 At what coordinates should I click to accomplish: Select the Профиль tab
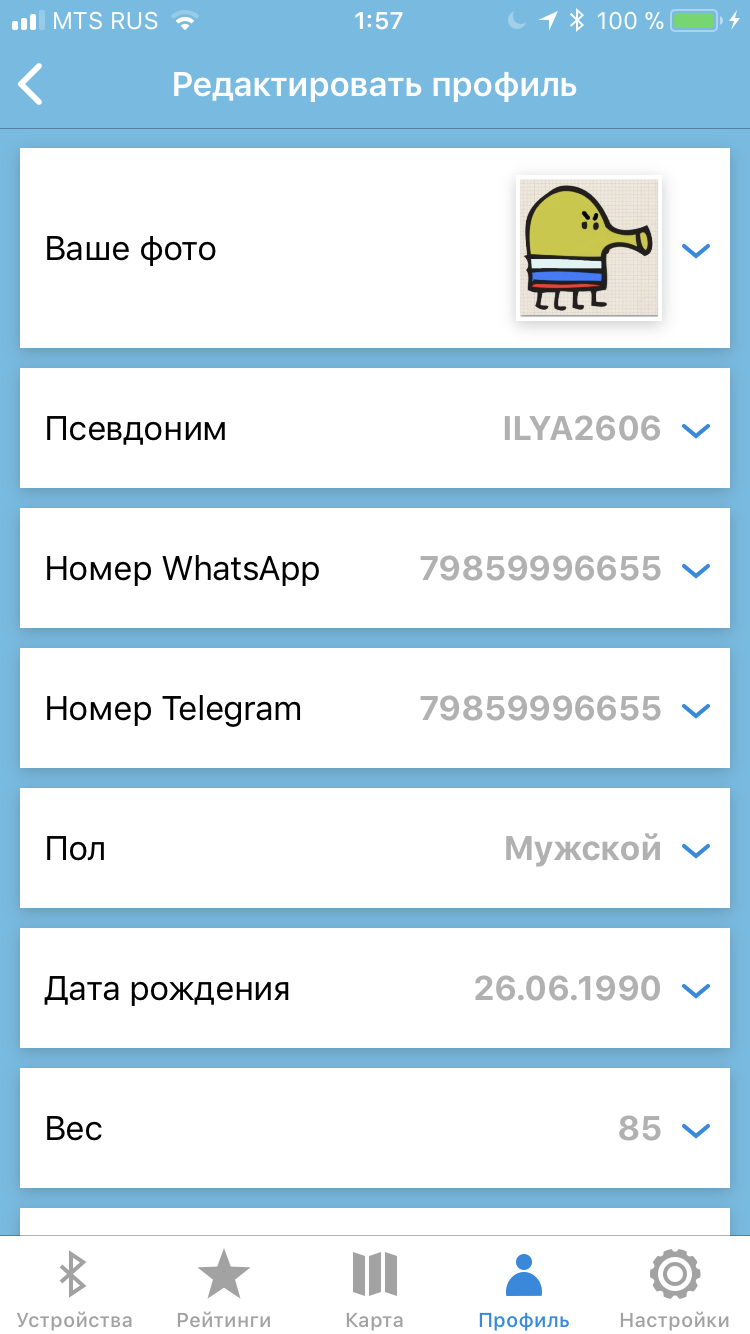[524, 1288]
